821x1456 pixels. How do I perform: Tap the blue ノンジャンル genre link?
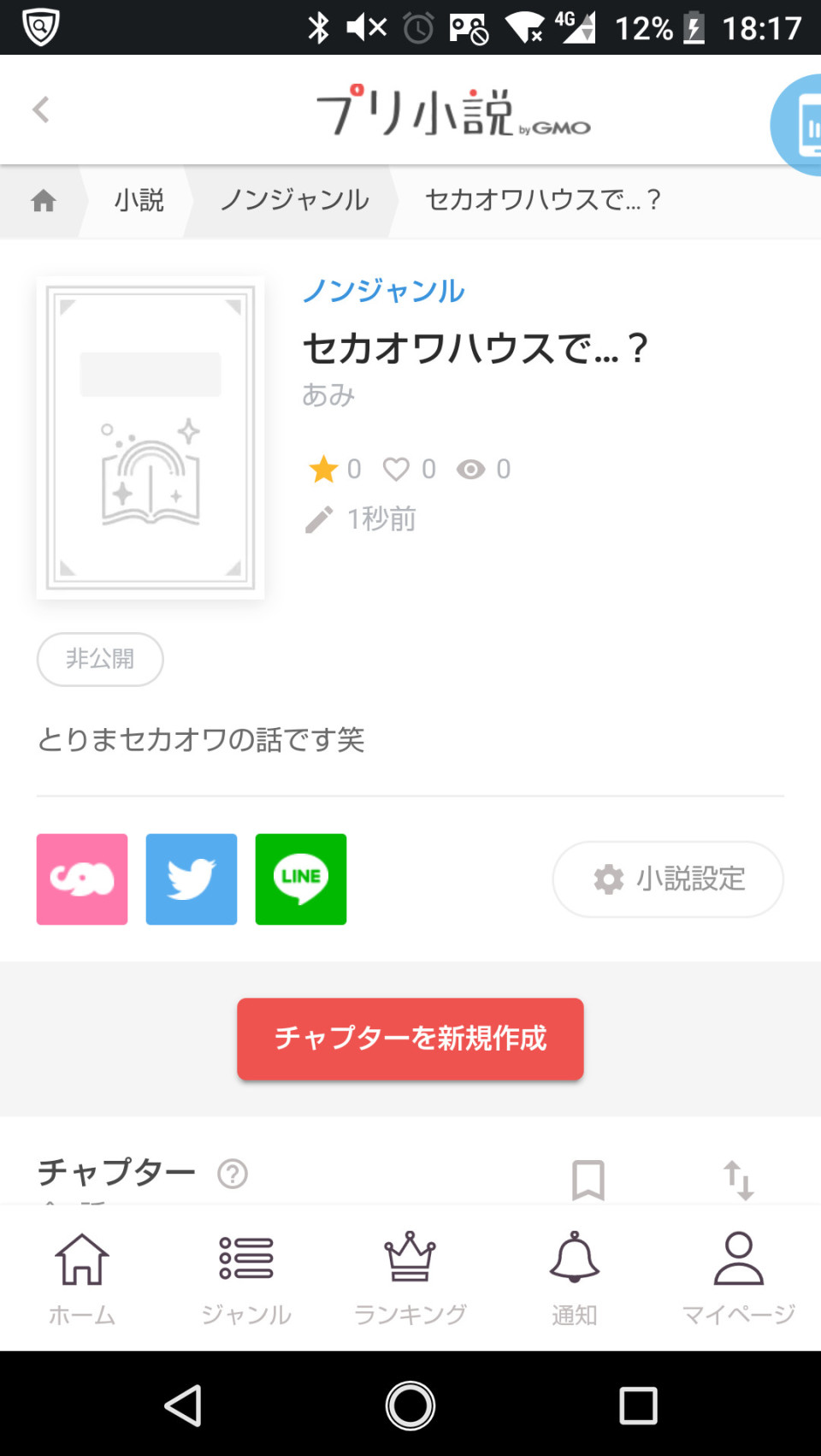[383, 291]
